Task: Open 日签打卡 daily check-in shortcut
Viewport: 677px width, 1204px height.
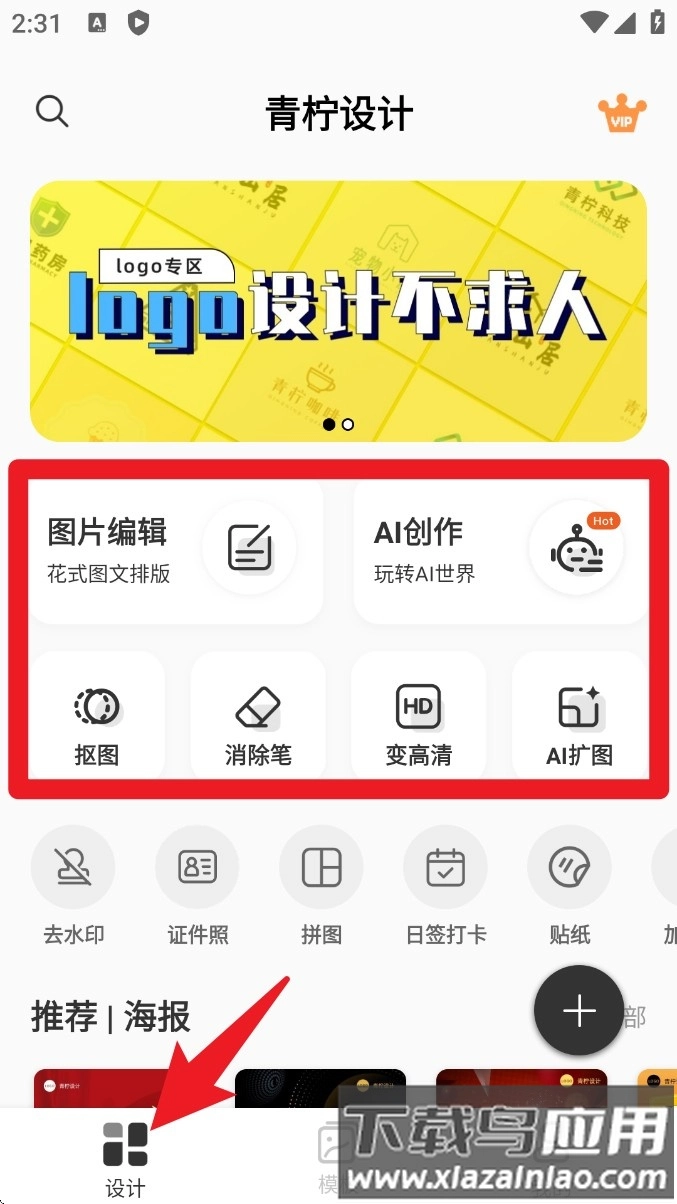Action: coord(445,886)
